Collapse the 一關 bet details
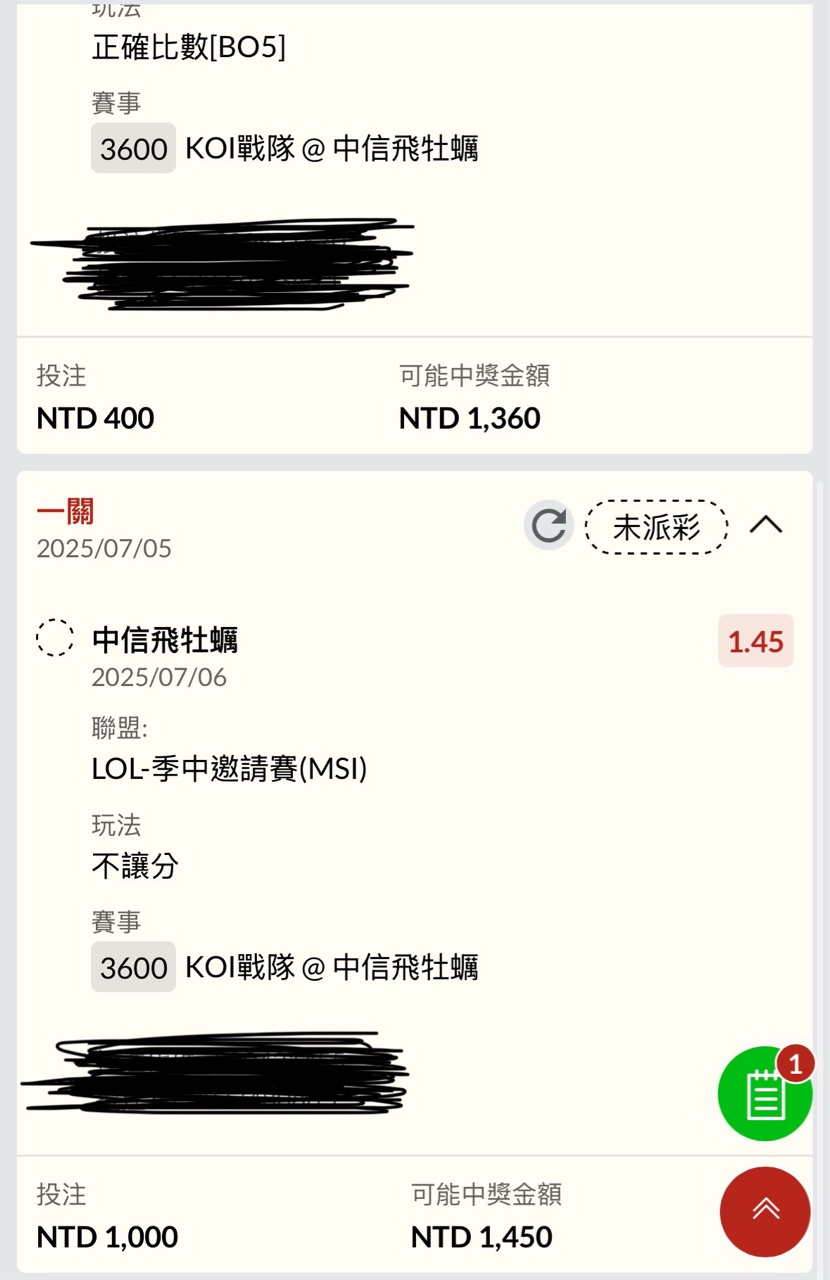The width and height of the screenshot is (830, 1280). 766,525
